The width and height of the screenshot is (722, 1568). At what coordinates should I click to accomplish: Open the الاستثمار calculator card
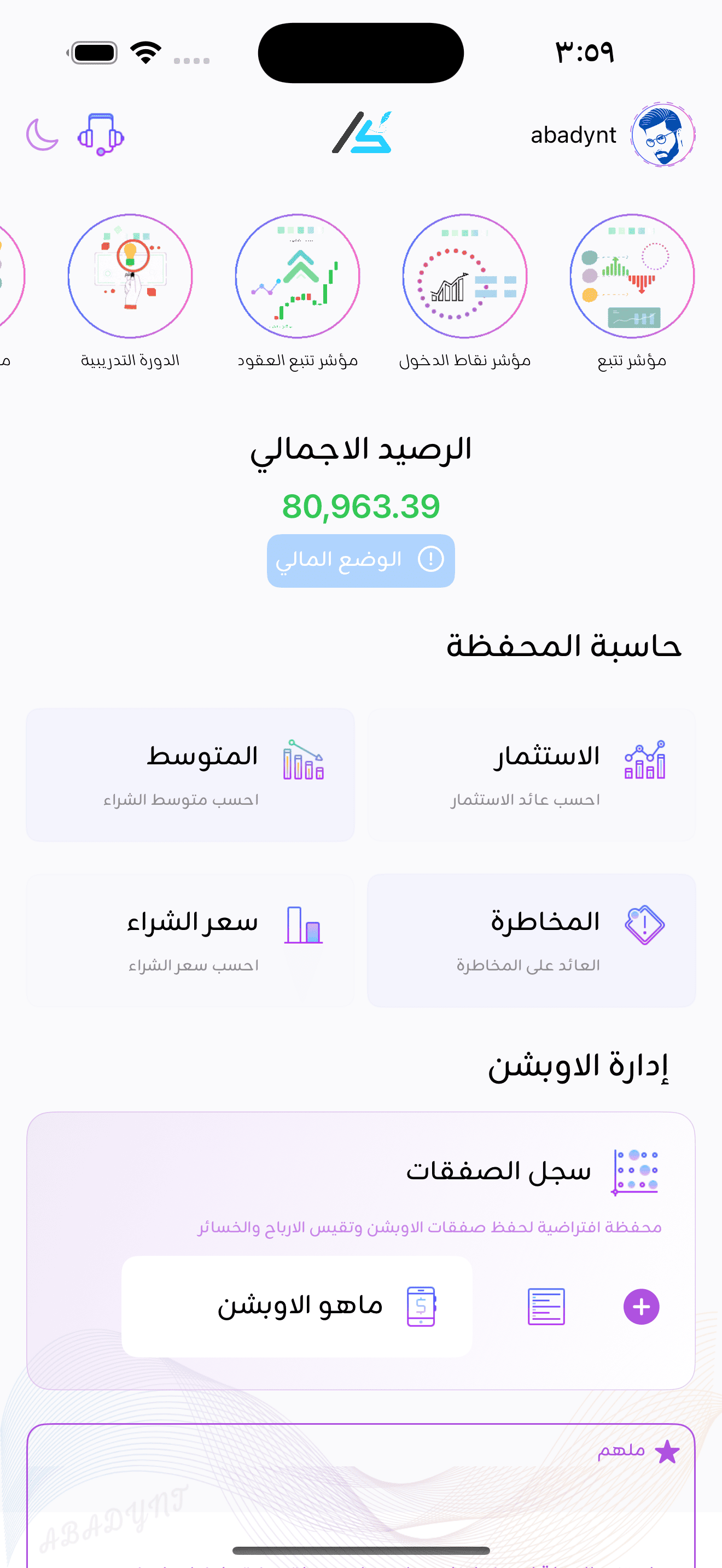[531, 774]
